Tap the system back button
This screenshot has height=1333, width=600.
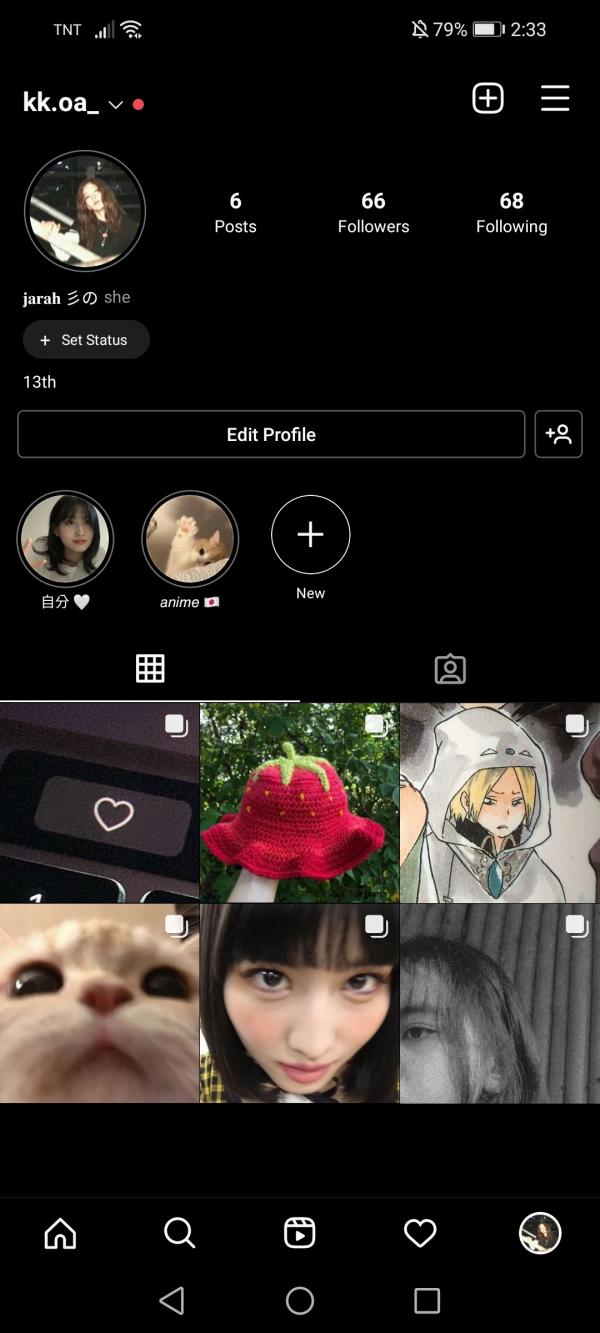click(x=172, y=1300)
